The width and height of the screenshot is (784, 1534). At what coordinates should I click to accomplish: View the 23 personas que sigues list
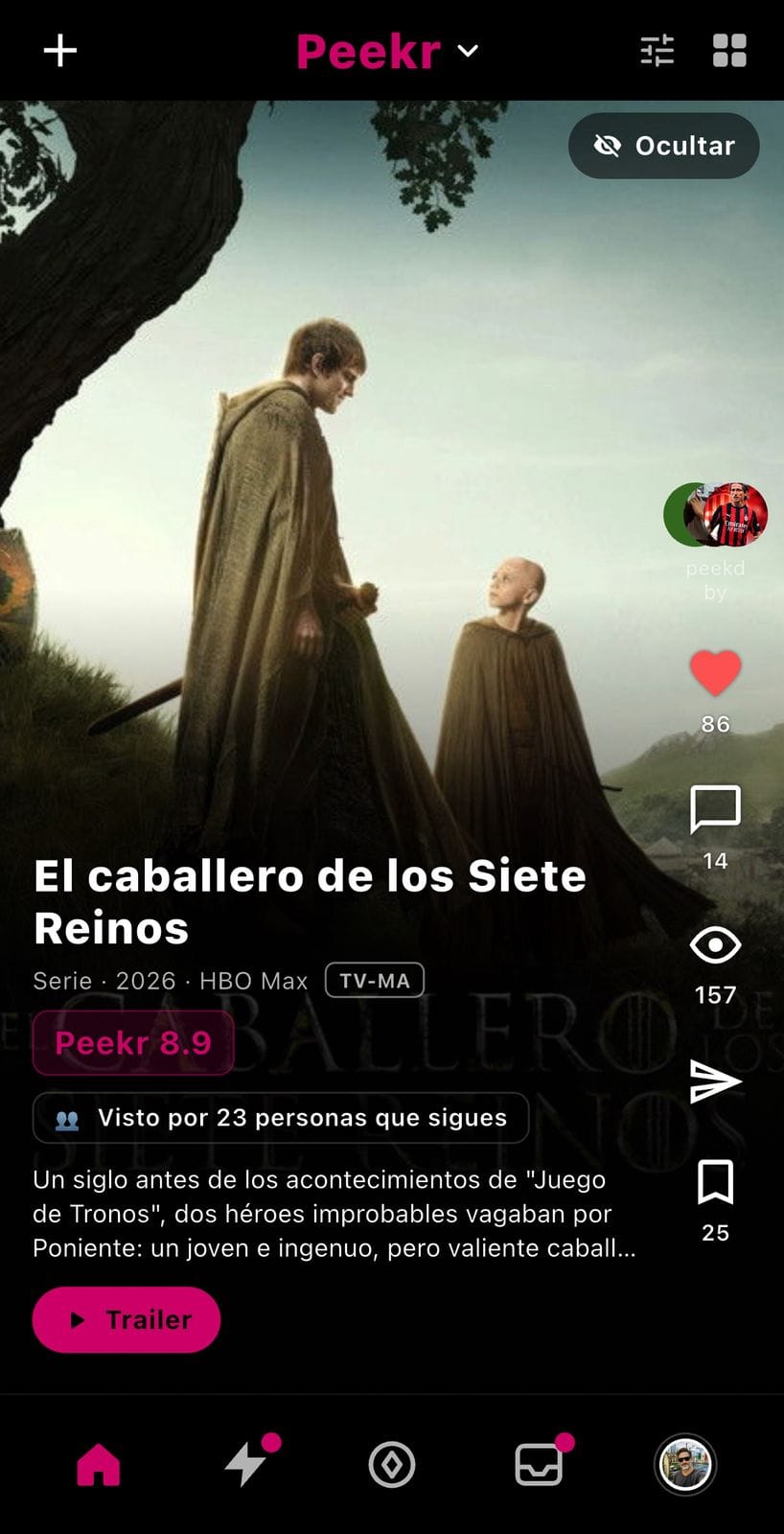tap(281, 1118)
